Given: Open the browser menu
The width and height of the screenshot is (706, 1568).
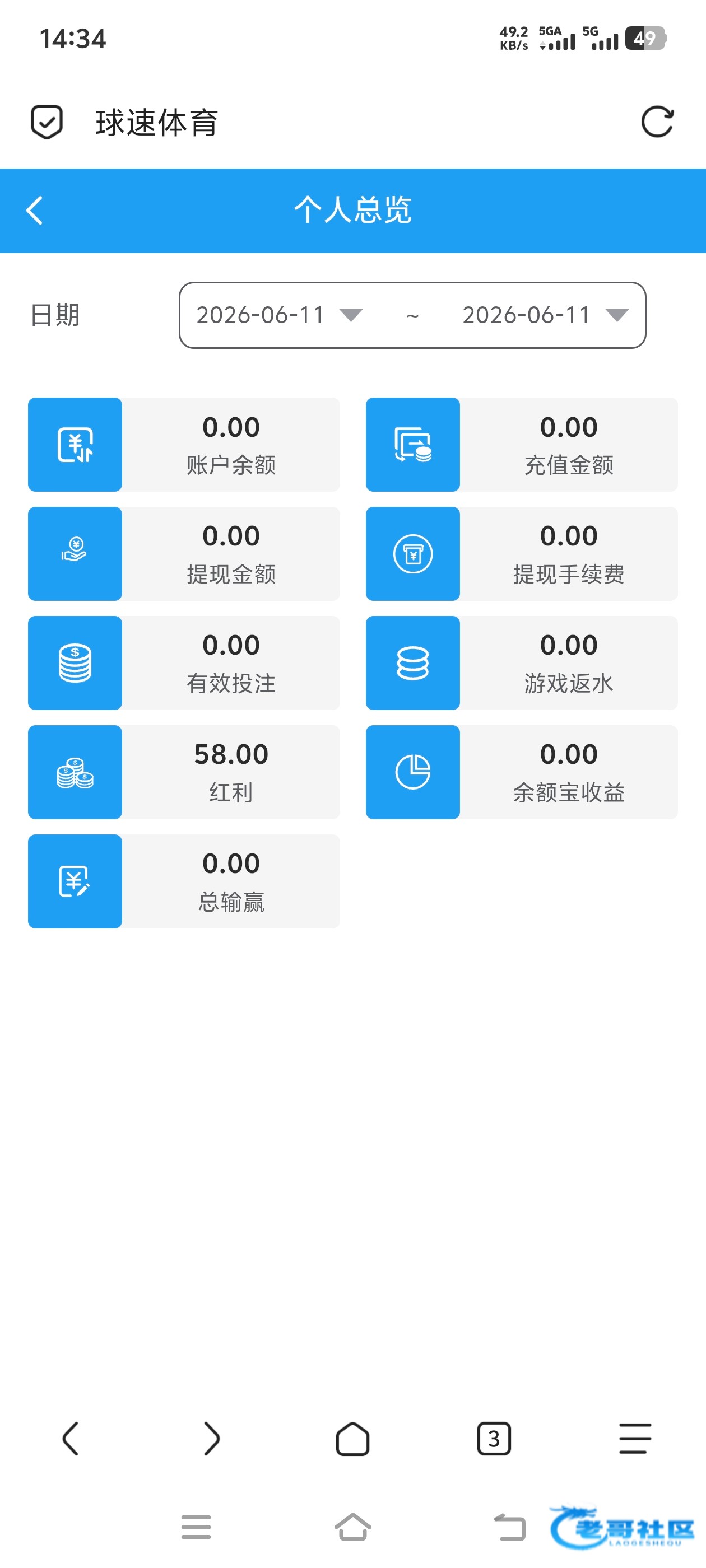Looking at the screenshot, I should tap(635, 1439).
